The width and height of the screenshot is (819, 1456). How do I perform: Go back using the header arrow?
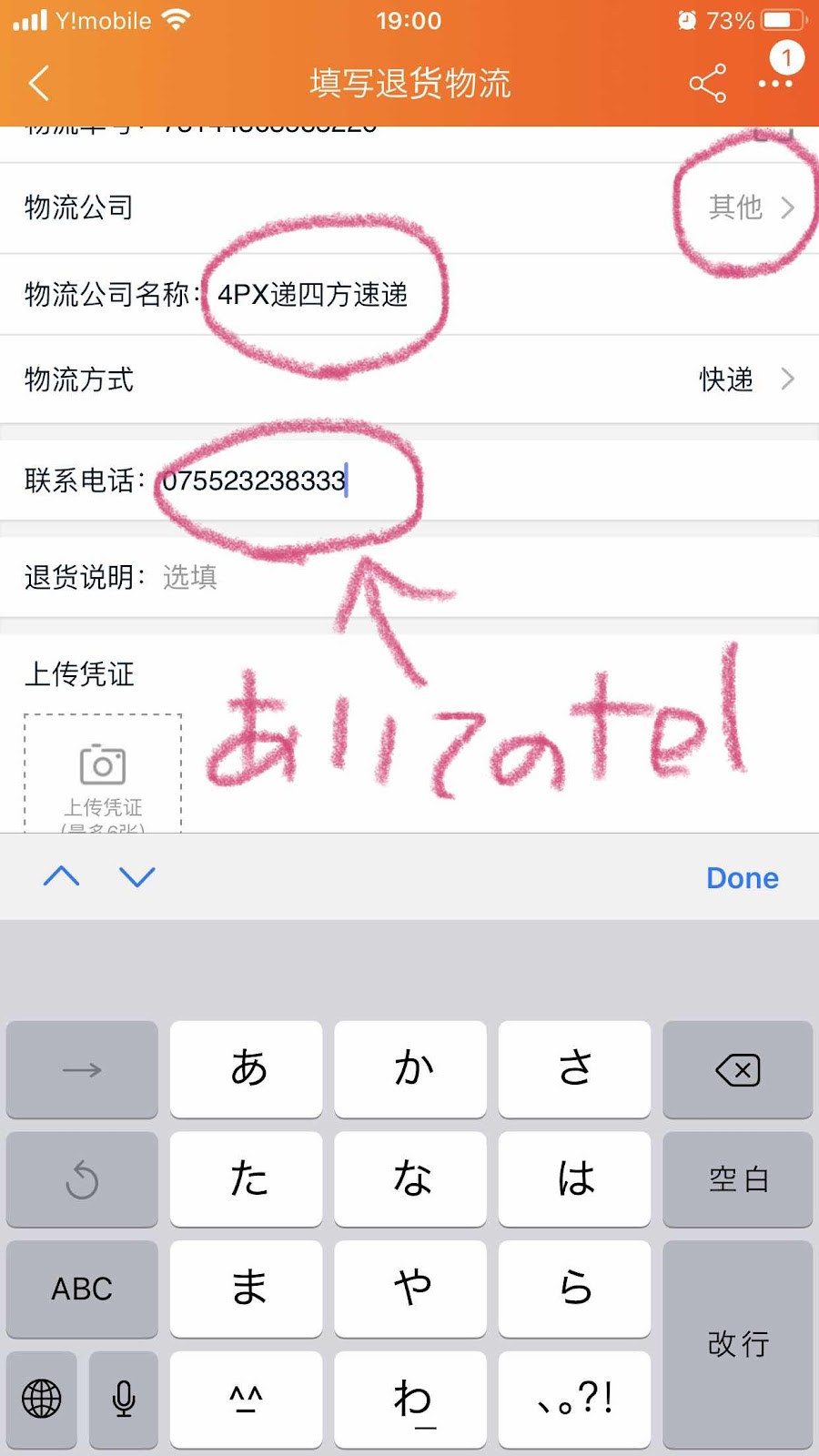coord(38,83)
